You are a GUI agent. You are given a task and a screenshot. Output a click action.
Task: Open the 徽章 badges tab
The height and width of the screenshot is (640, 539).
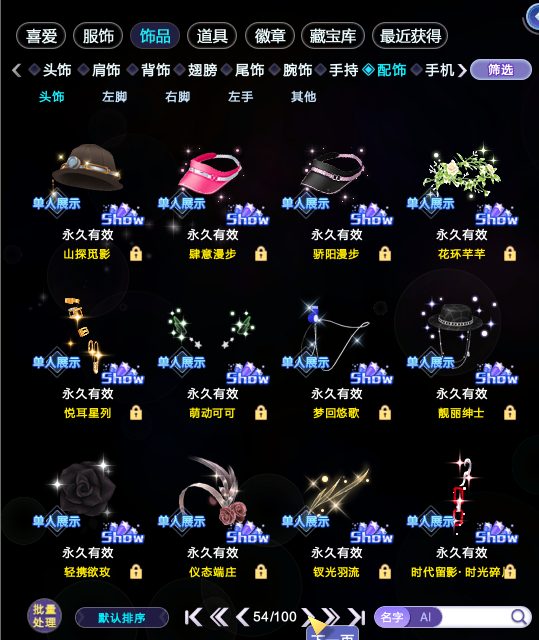[270, 36]
